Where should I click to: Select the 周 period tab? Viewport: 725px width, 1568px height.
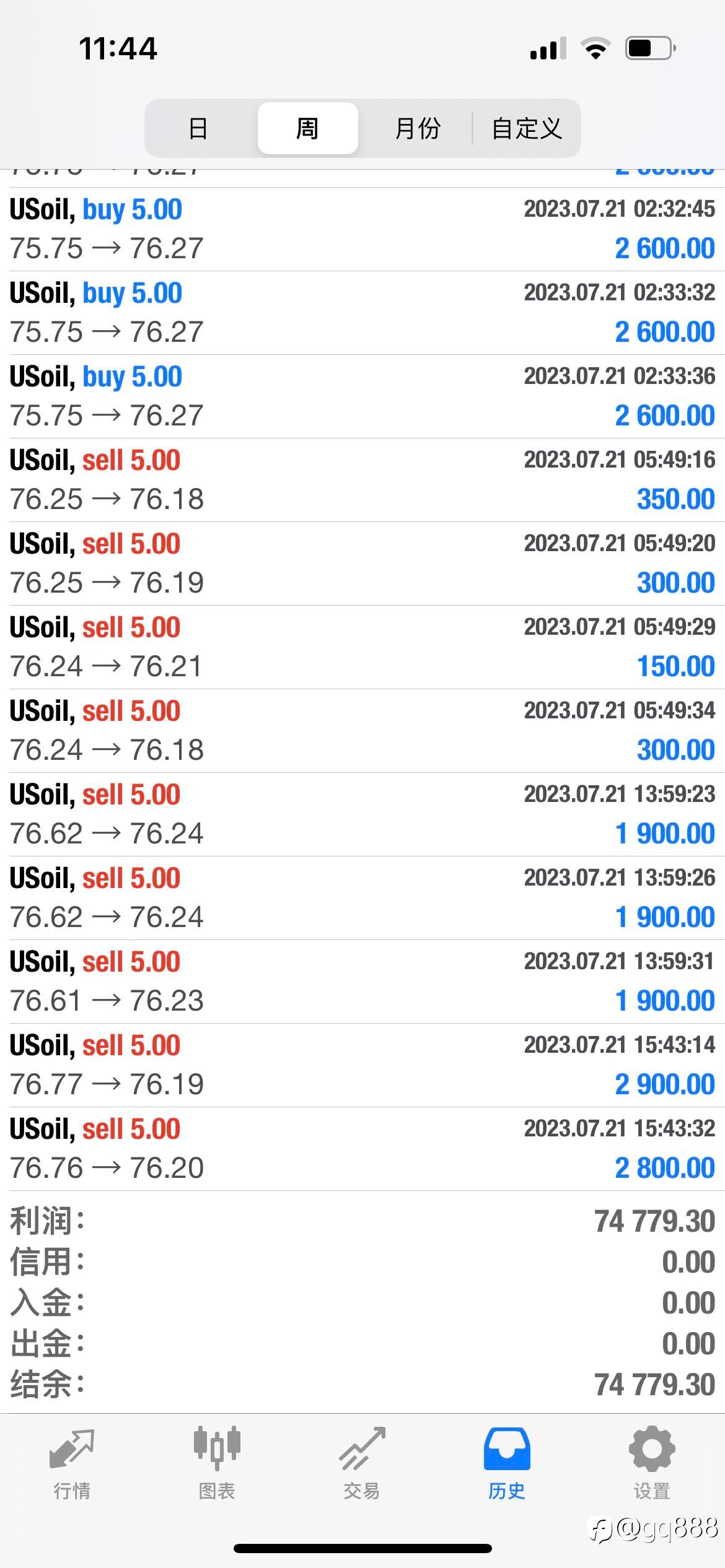click(x=307, y=128)
